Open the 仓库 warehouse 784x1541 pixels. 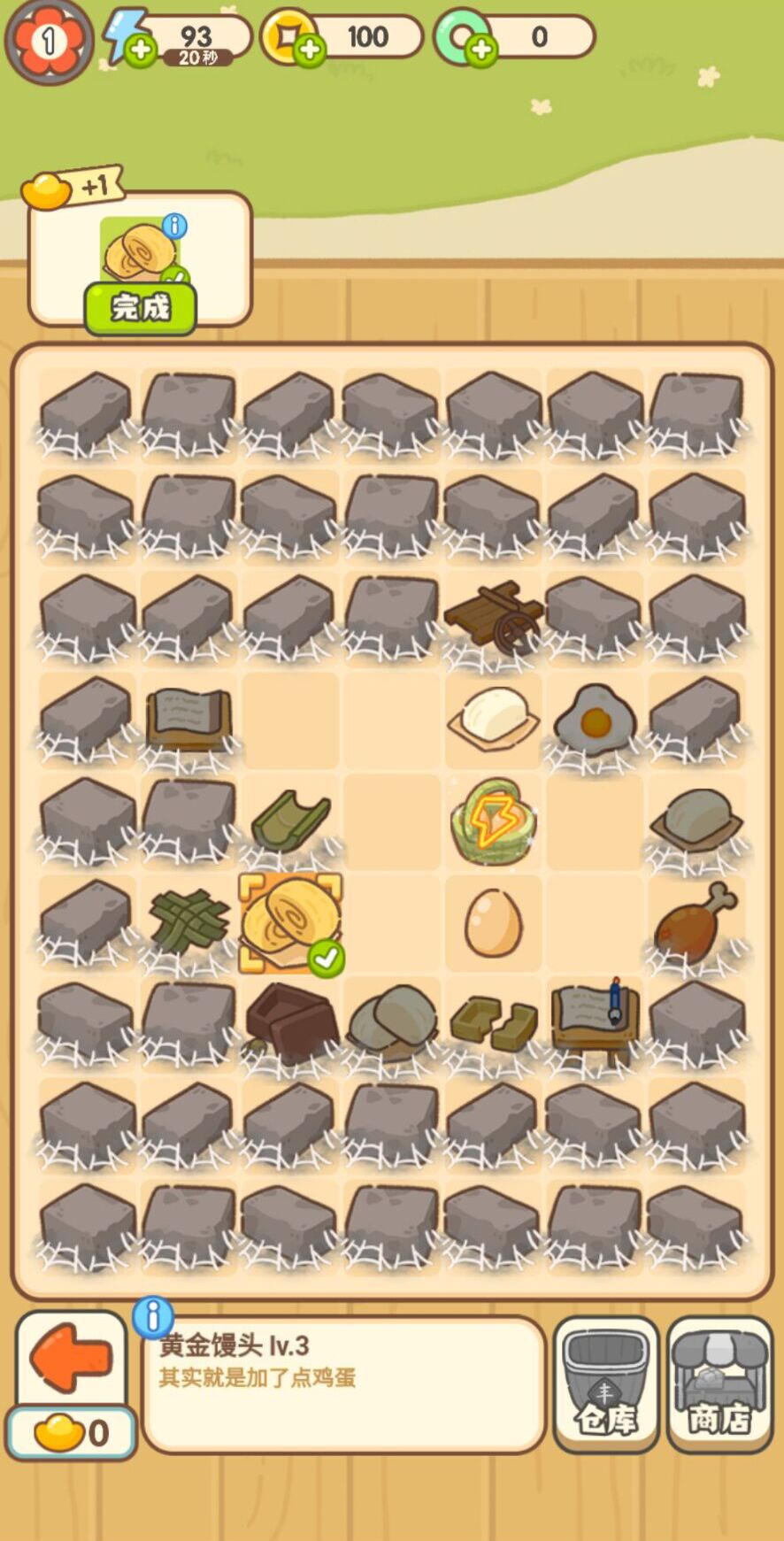point(606,1384)
